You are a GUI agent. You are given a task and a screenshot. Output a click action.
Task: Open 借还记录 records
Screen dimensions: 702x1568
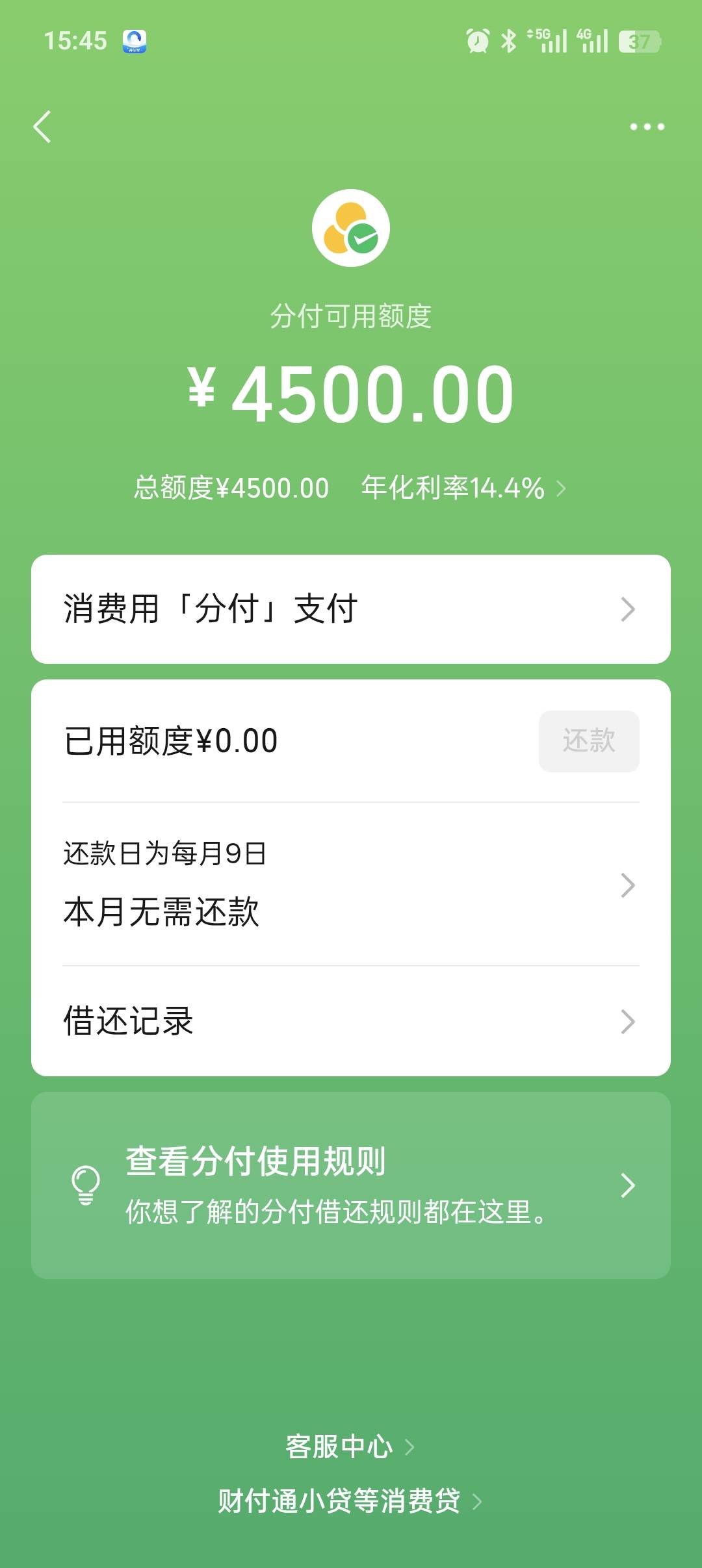coord(351,1021)
